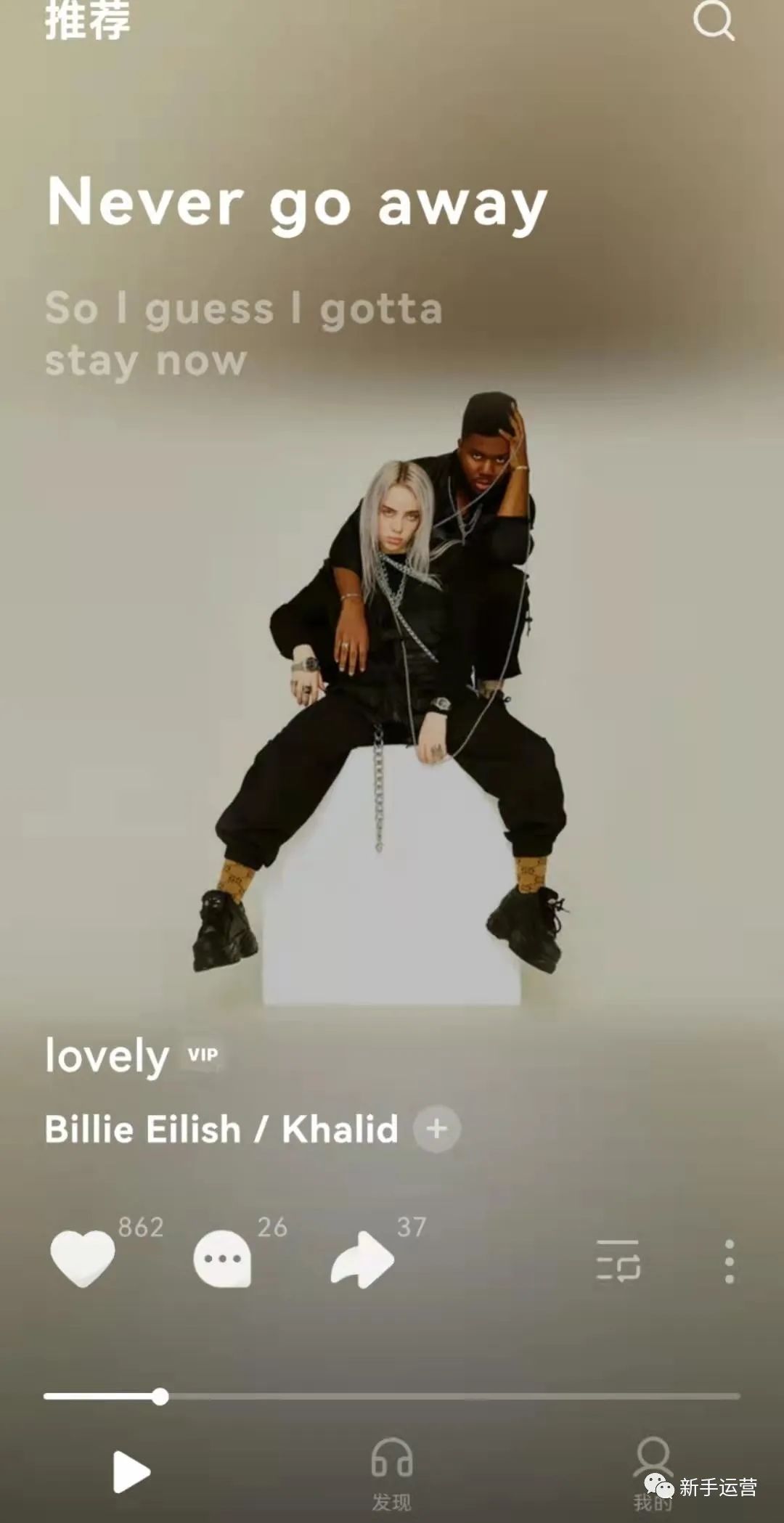Open the comments bubble
784x1523 pixels.
(x=222, y=1258)
